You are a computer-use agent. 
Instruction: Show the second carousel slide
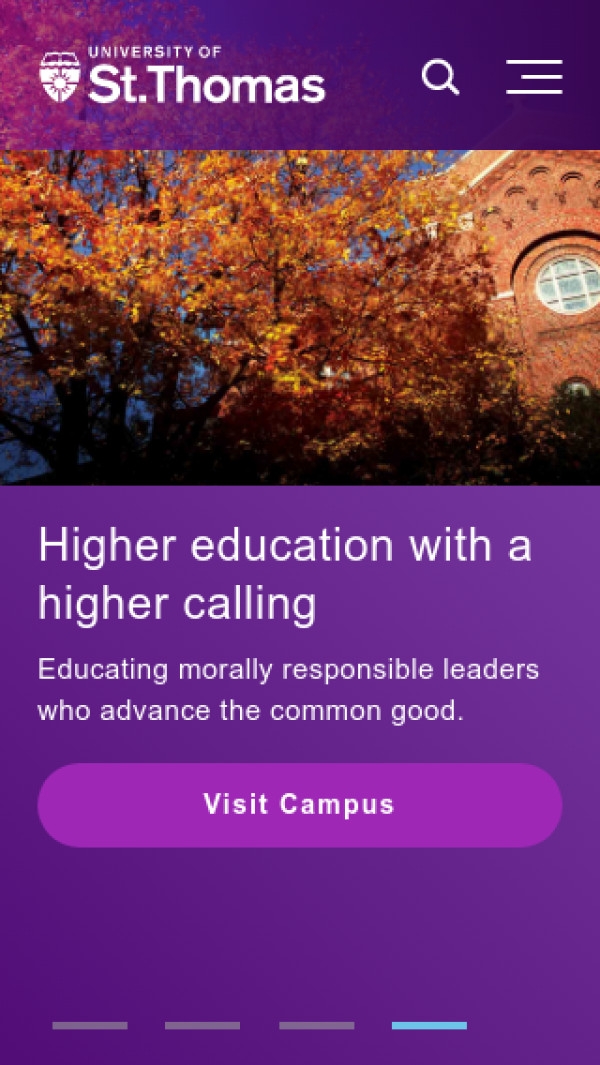[202, 1025]
